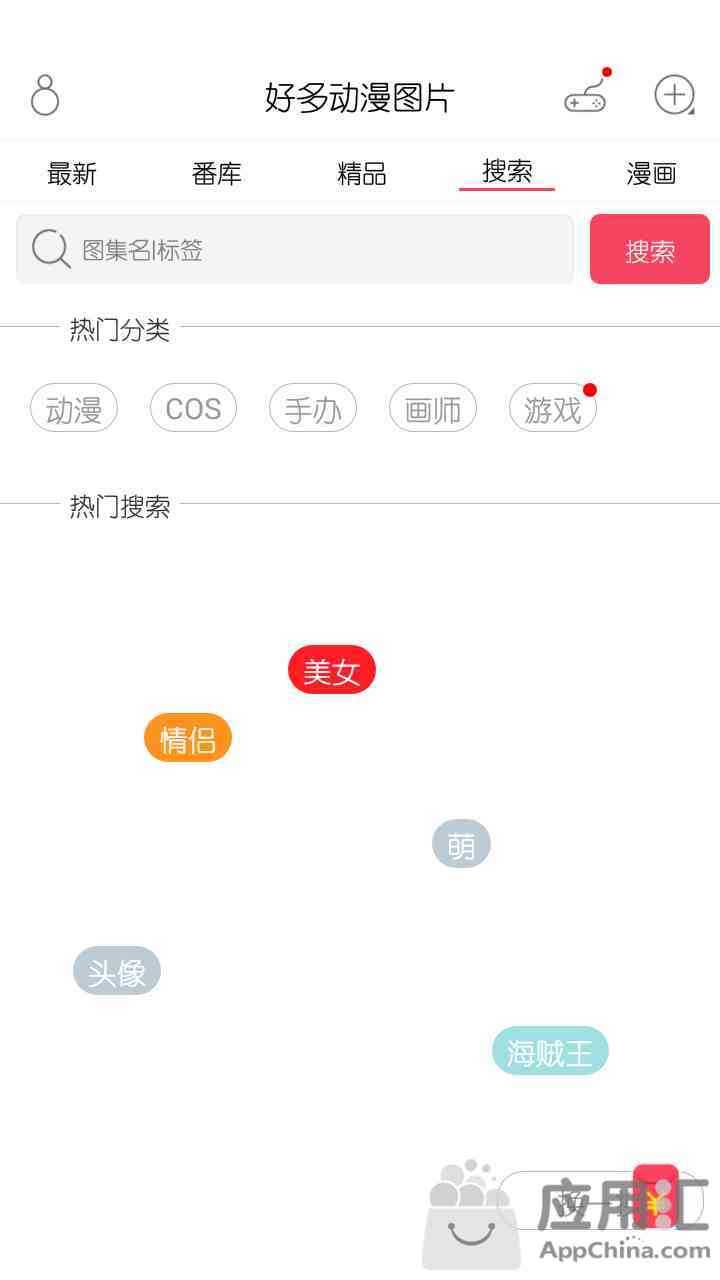The height and width of the screenshot is (1280, 720).
Task: Open the user profile icon
Action: point(45,96)
